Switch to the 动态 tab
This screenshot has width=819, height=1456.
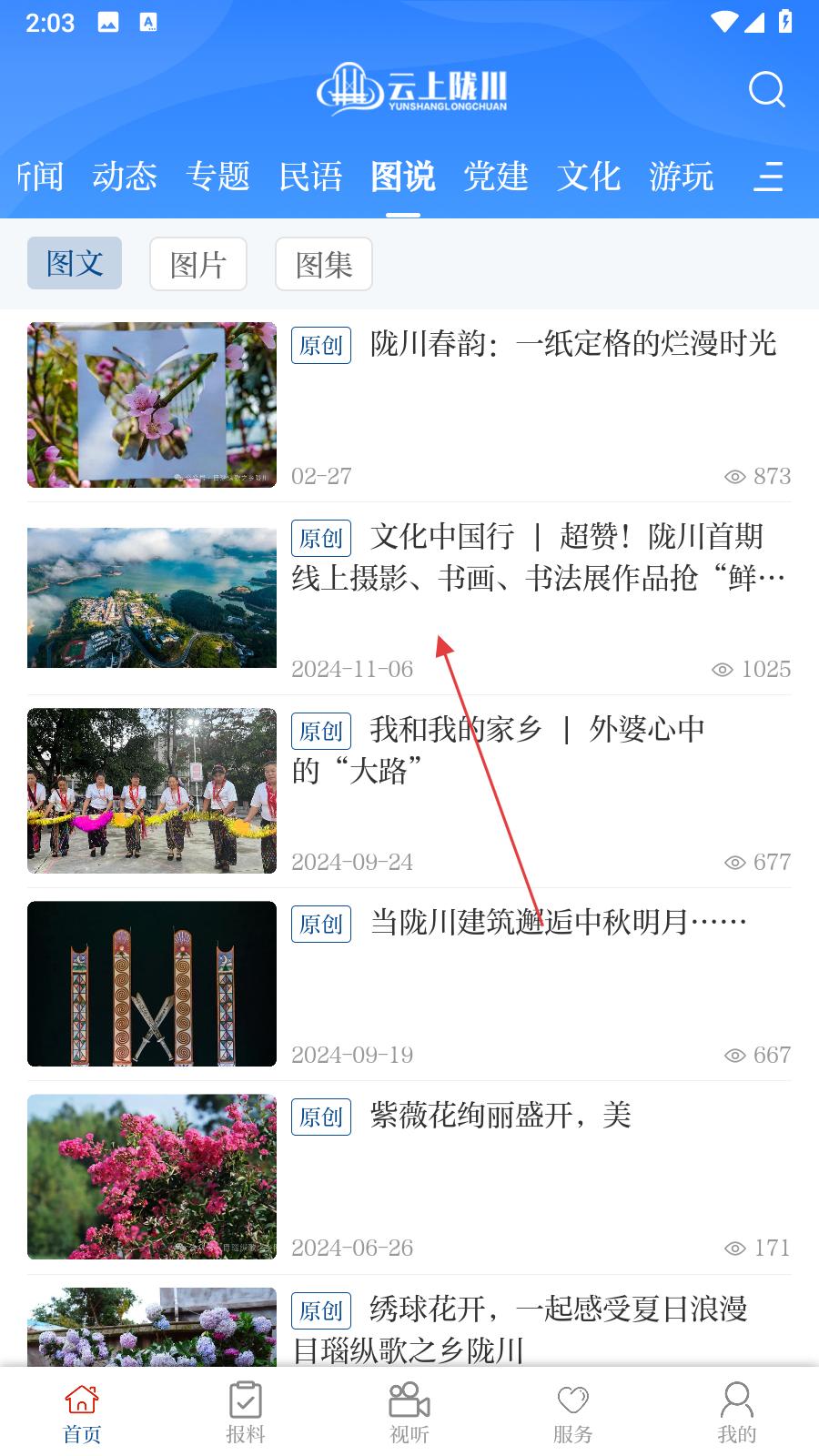point(125,176)
